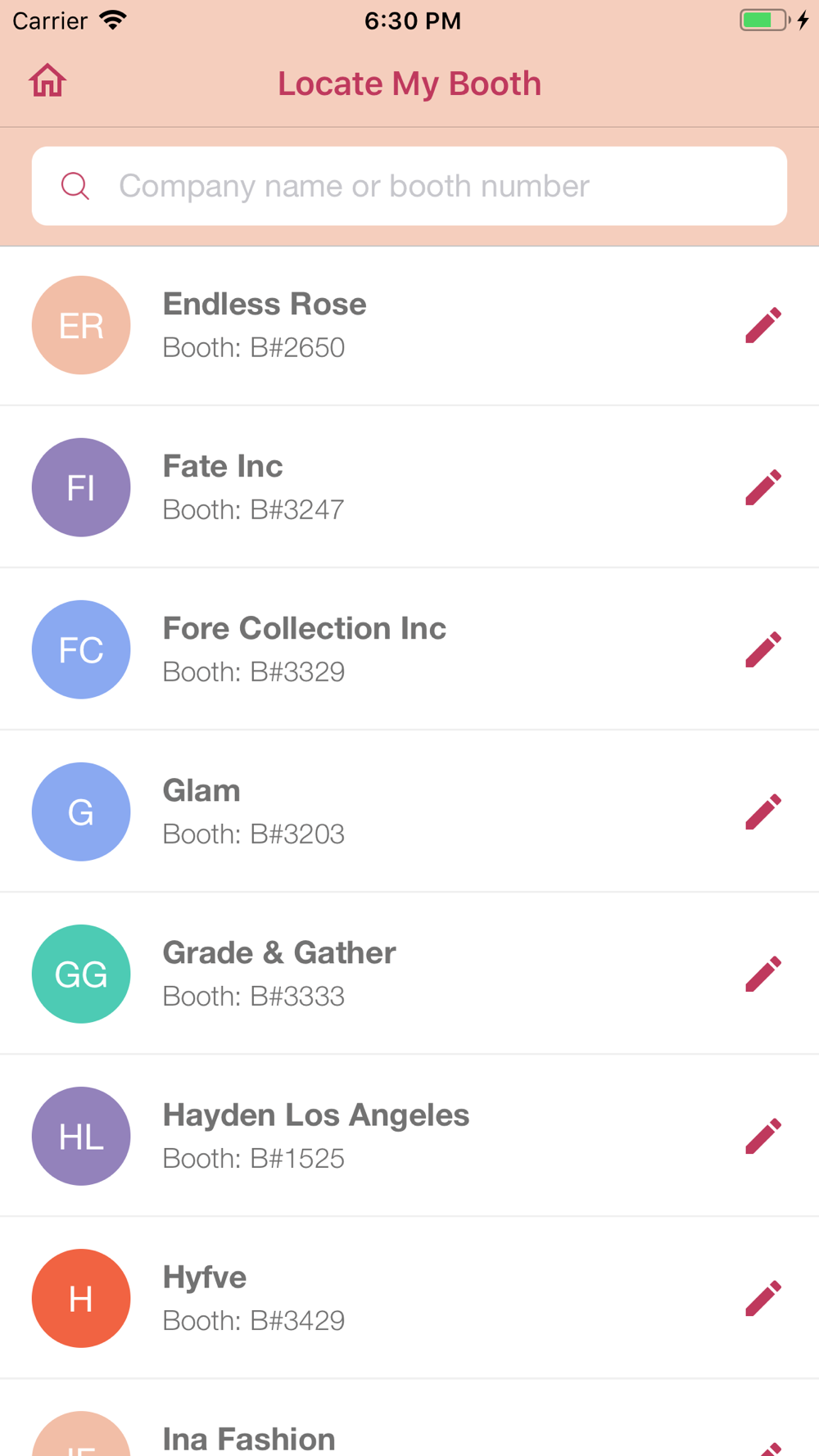
Task: Select Hayden Los Angeles row
Action: click(x=409, y=1136)
